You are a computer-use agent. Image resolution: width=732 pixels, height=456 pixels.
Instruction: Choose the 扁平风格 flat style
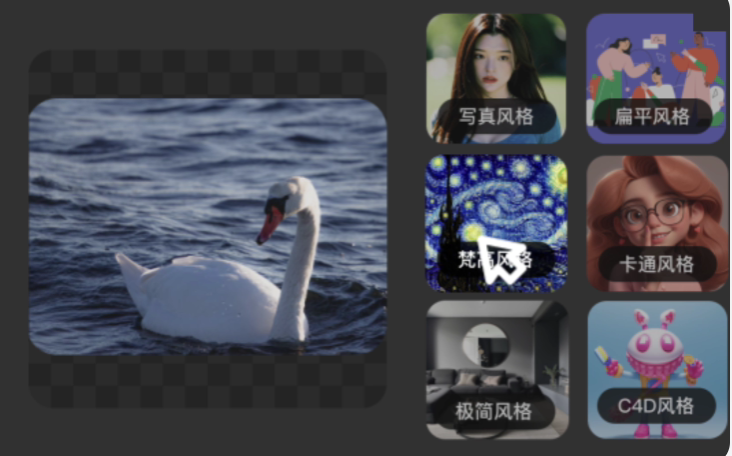pyautogui.click(x=656, y=78)
